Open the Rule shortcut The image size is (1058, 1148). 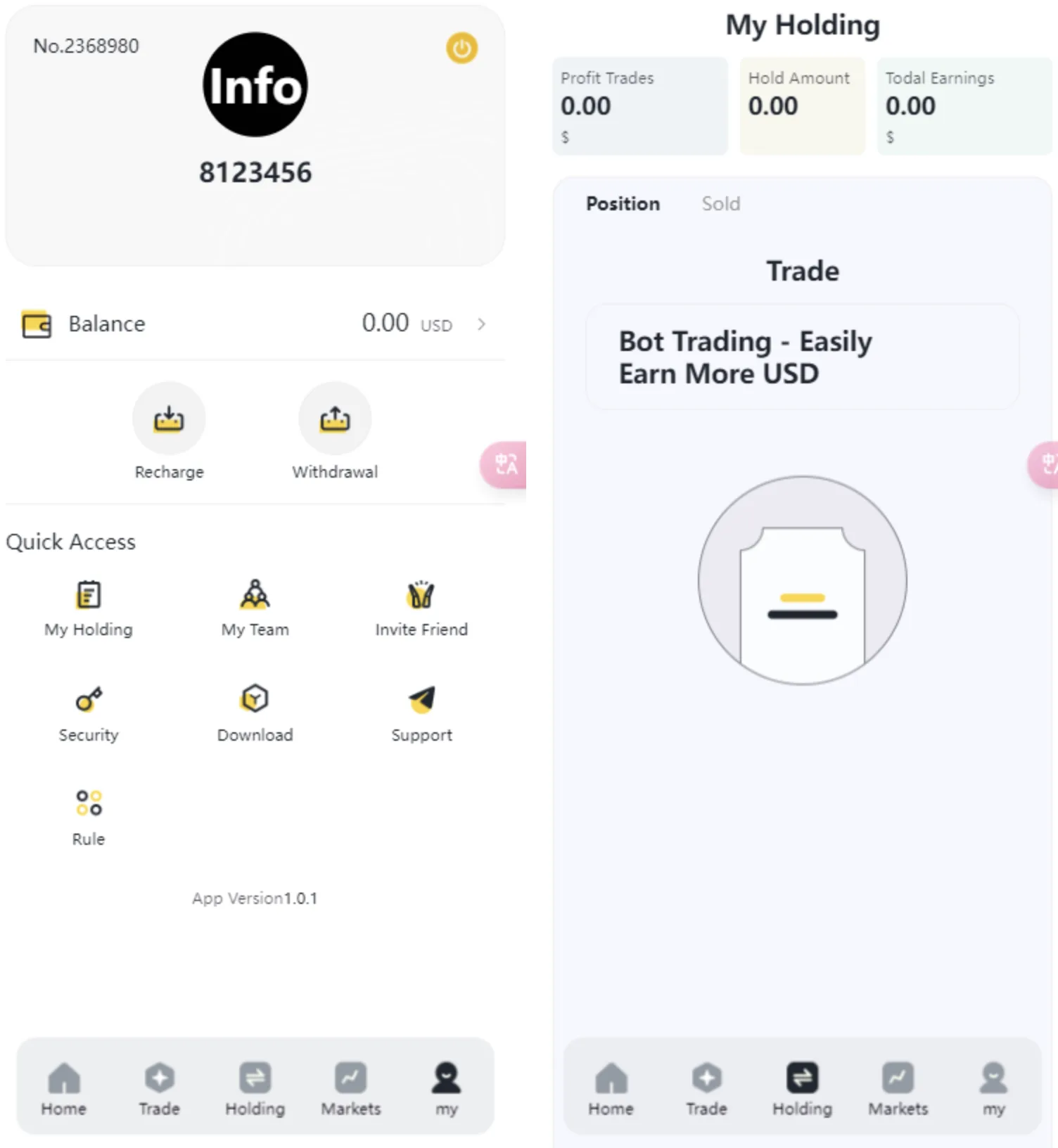89,816
